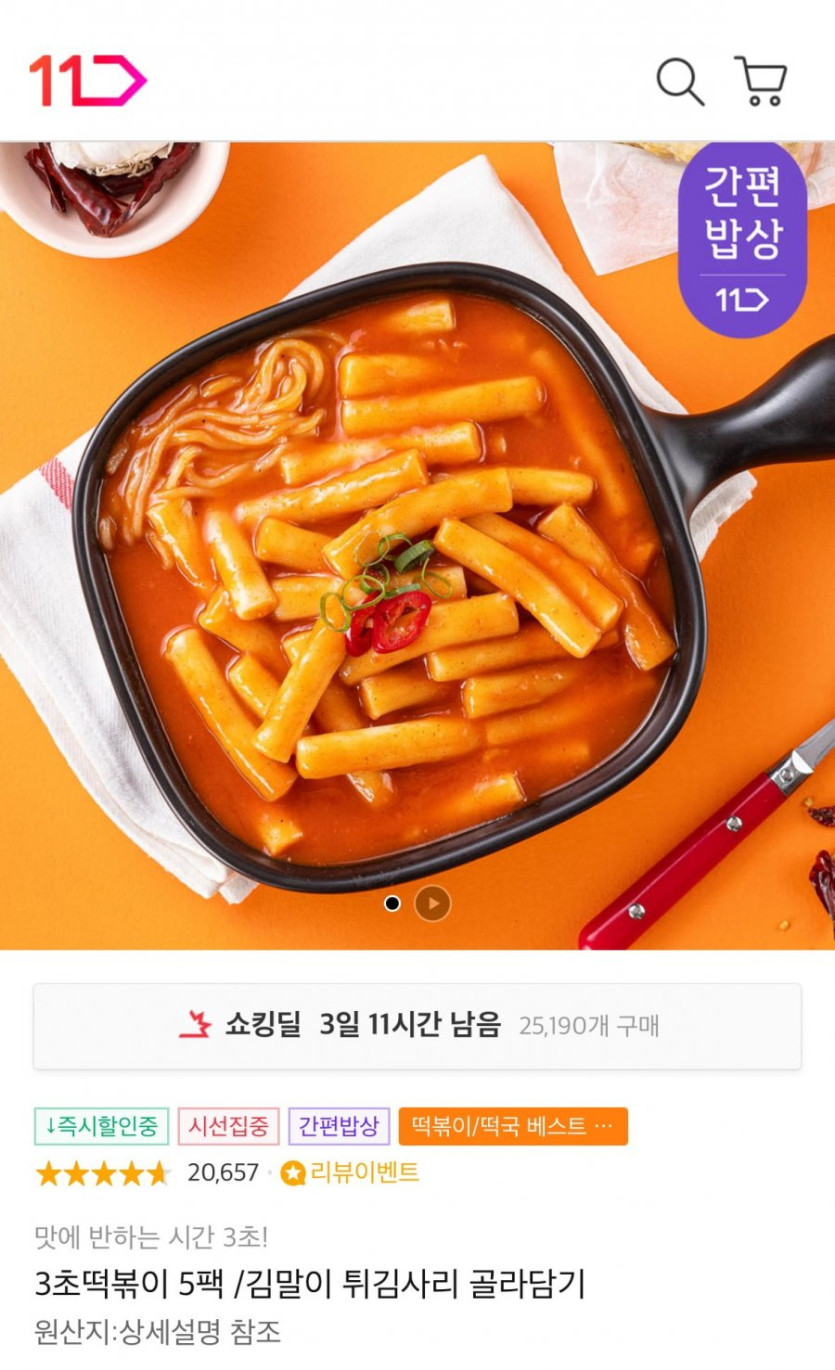Play the product video from the carousel

click(432, 904)
